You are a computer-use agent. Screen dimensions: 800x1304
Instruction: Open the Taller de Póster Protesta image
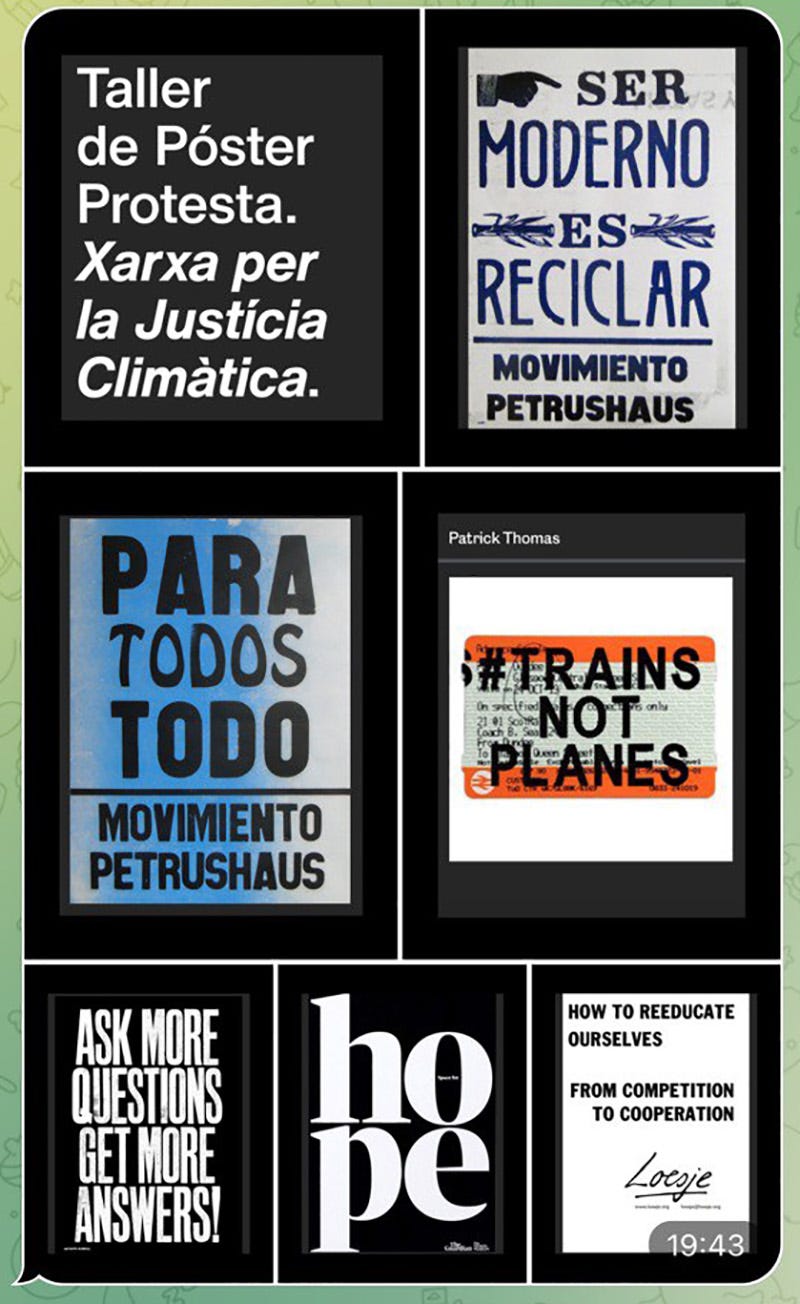pyautogui.click(x=221, y=237)
